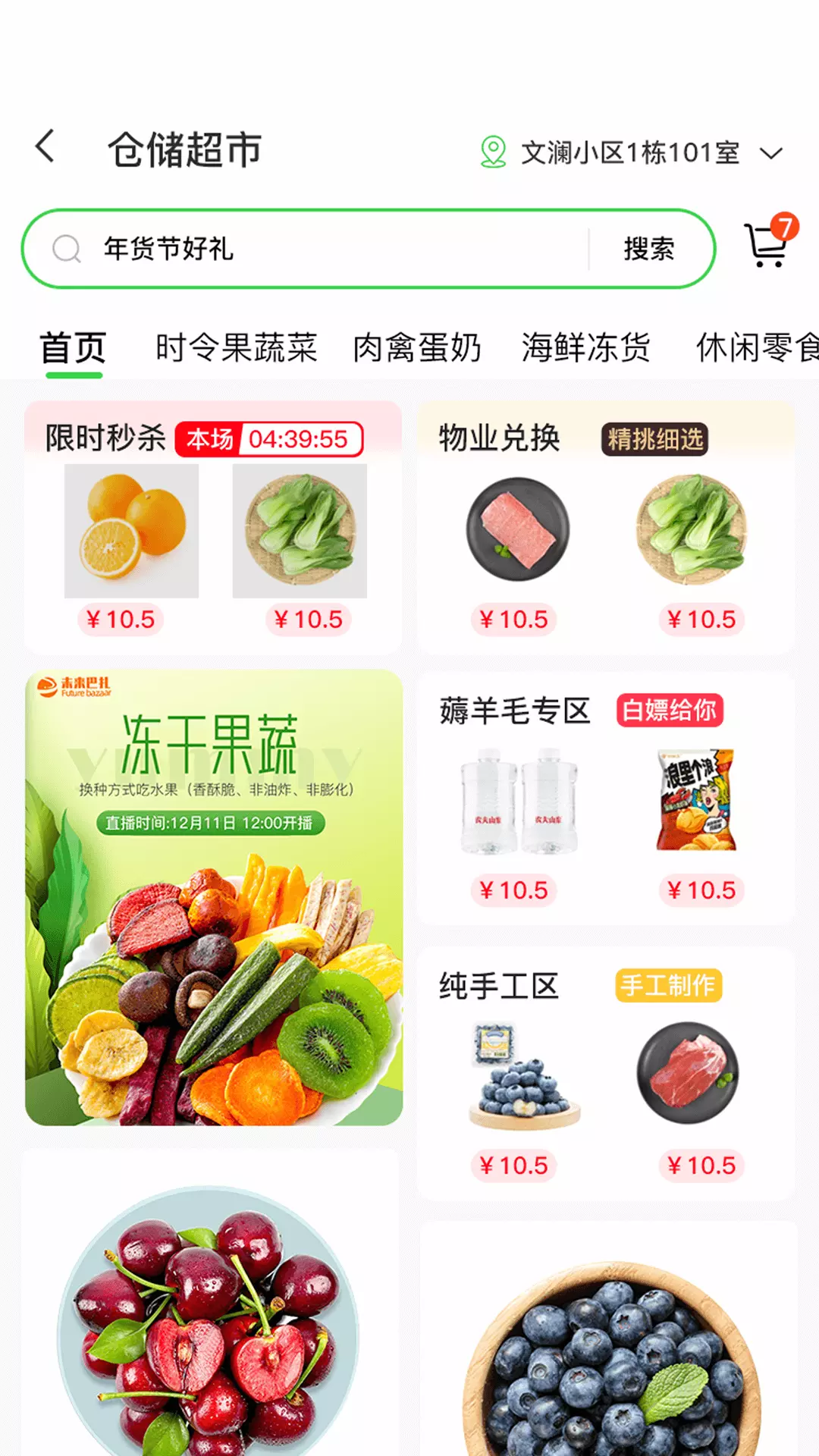The height and width of the screenshot is (1456, 819).
Task: Open the blueberries bowl product card
Action: click(x=609, y=1338)
